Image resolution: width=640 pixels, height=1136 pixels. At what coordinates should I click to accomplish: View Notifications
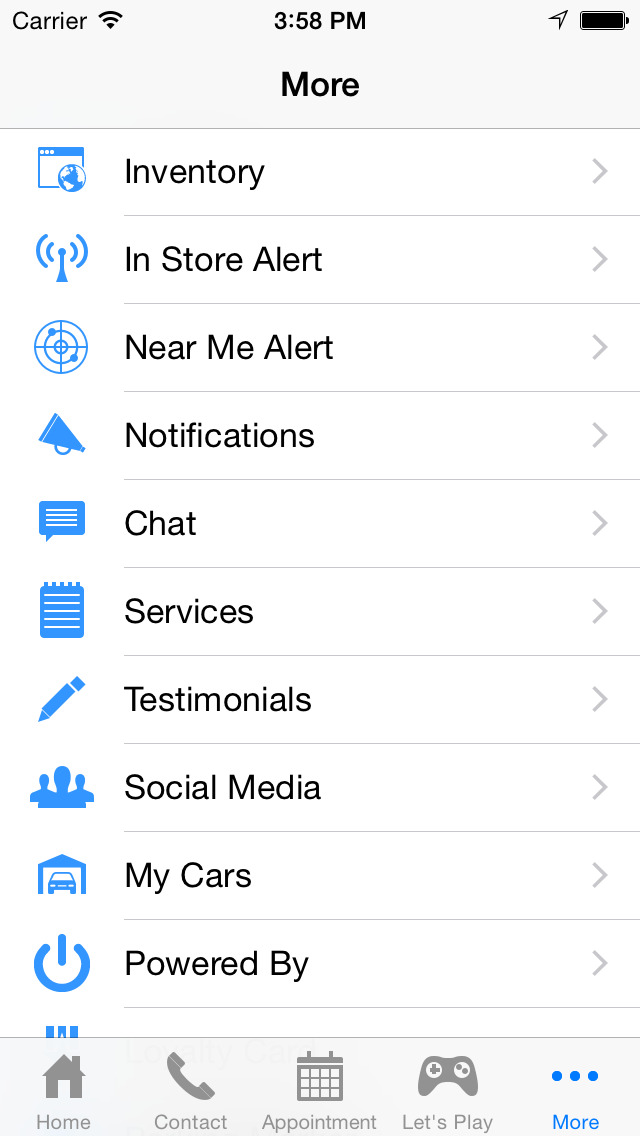320,435
